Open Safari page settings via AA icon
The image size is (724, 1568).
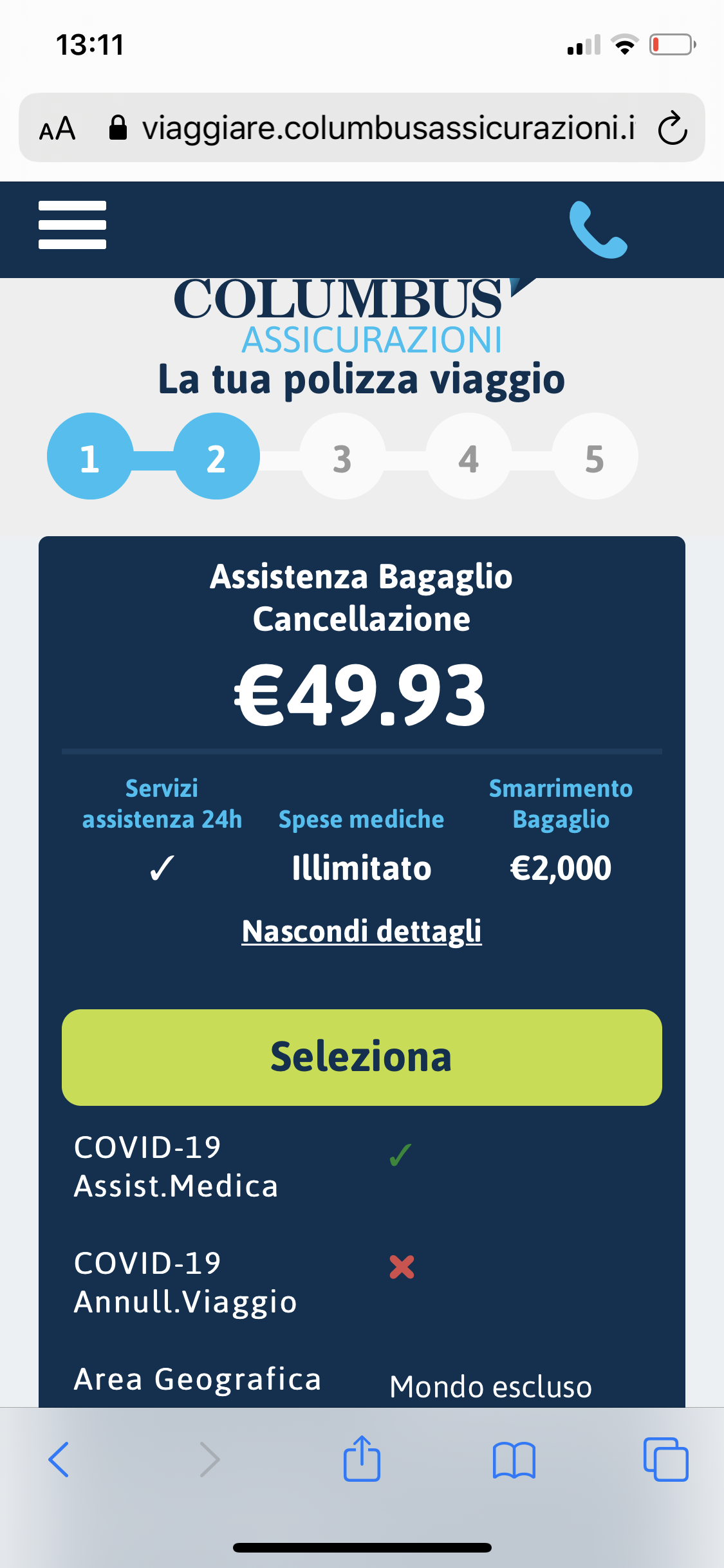(58, 128)
